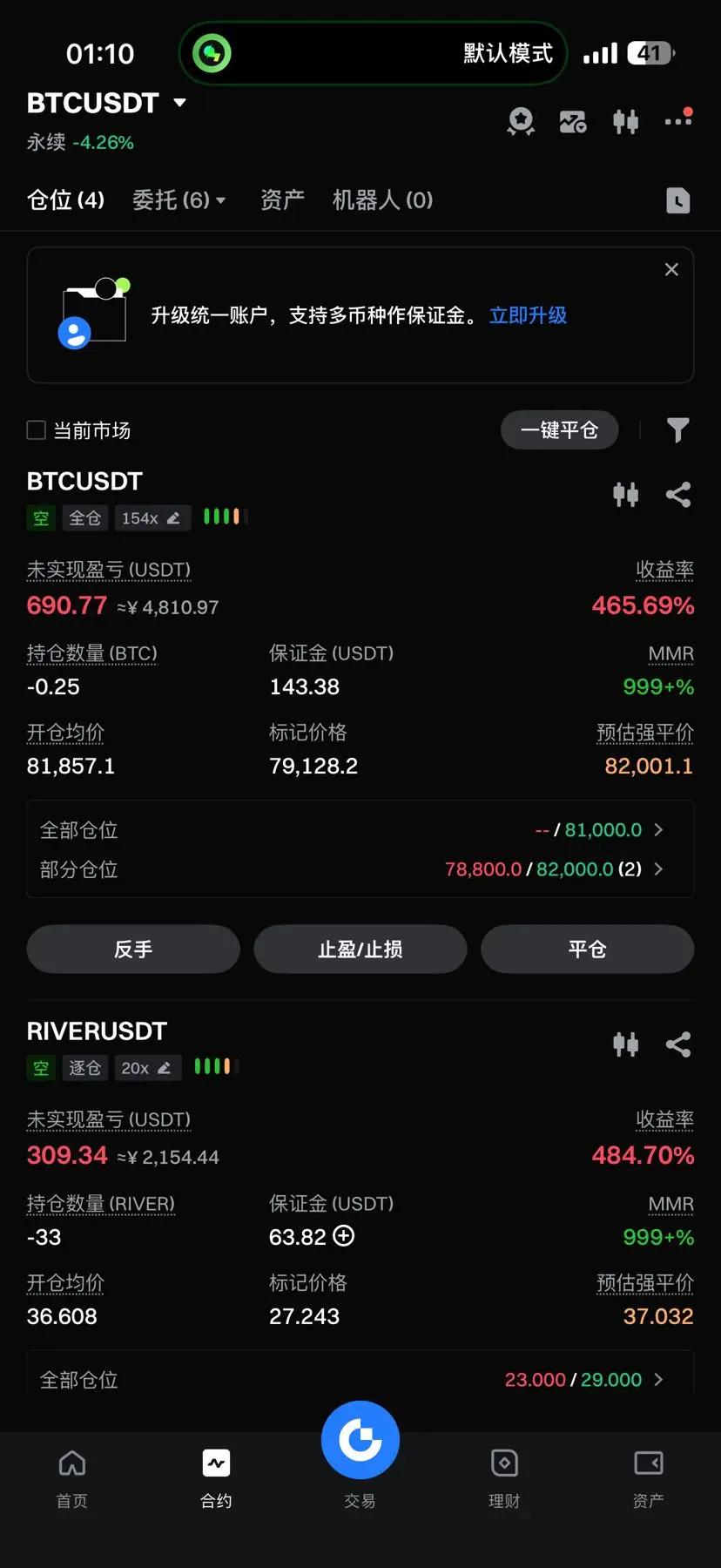
Task: Dismiss the unified account upgrade banner
Action: [671, 270]
